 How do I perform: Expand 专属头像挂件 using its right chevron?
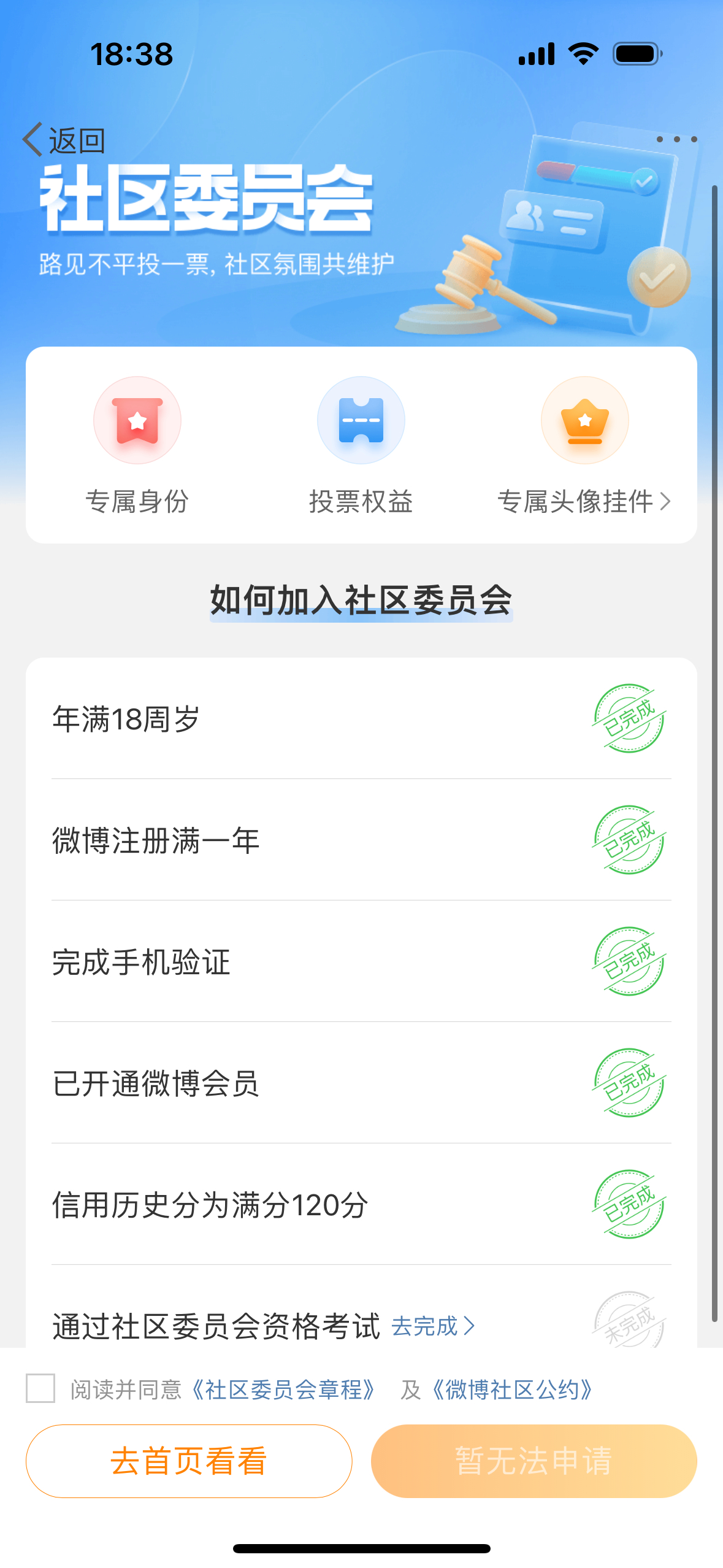coord(665,502)
